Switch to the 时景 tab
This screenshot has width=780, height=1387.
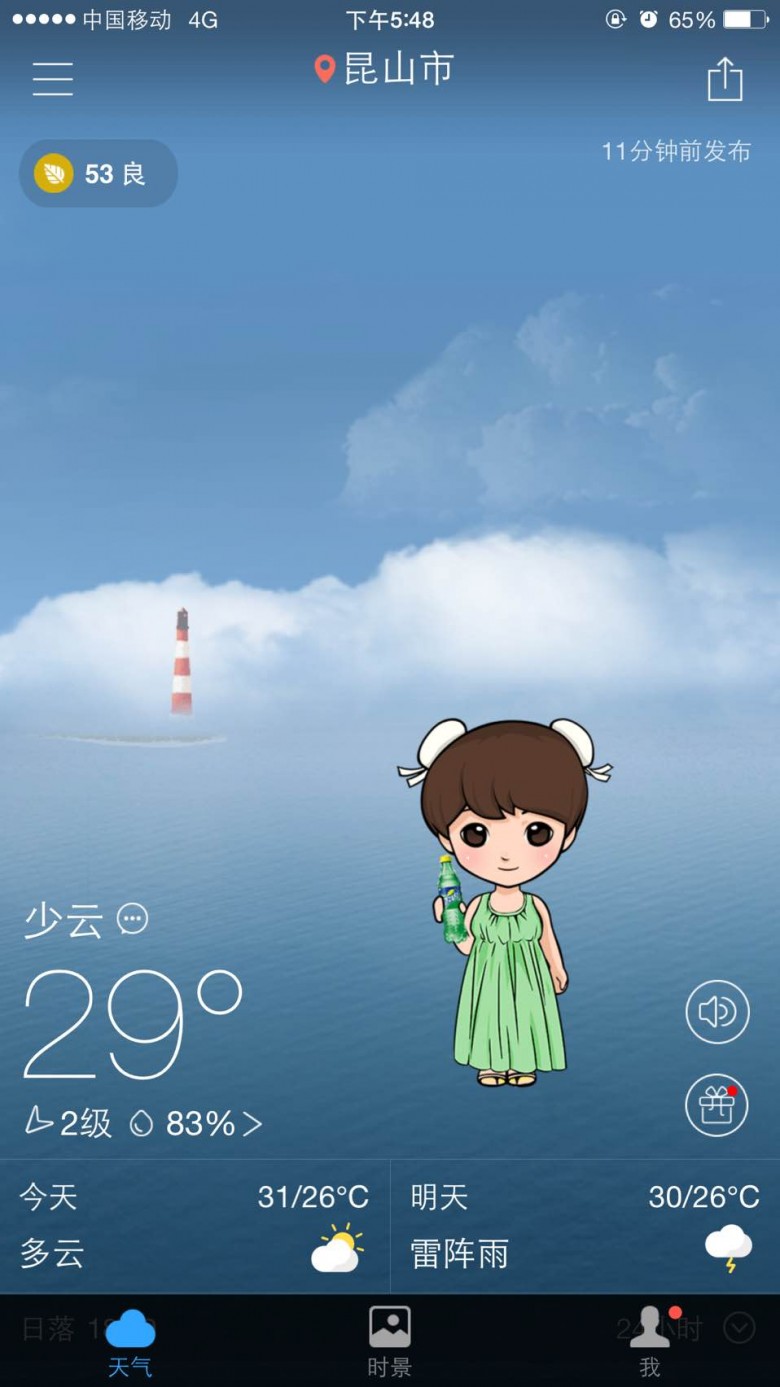click(x=390, y=1342)
